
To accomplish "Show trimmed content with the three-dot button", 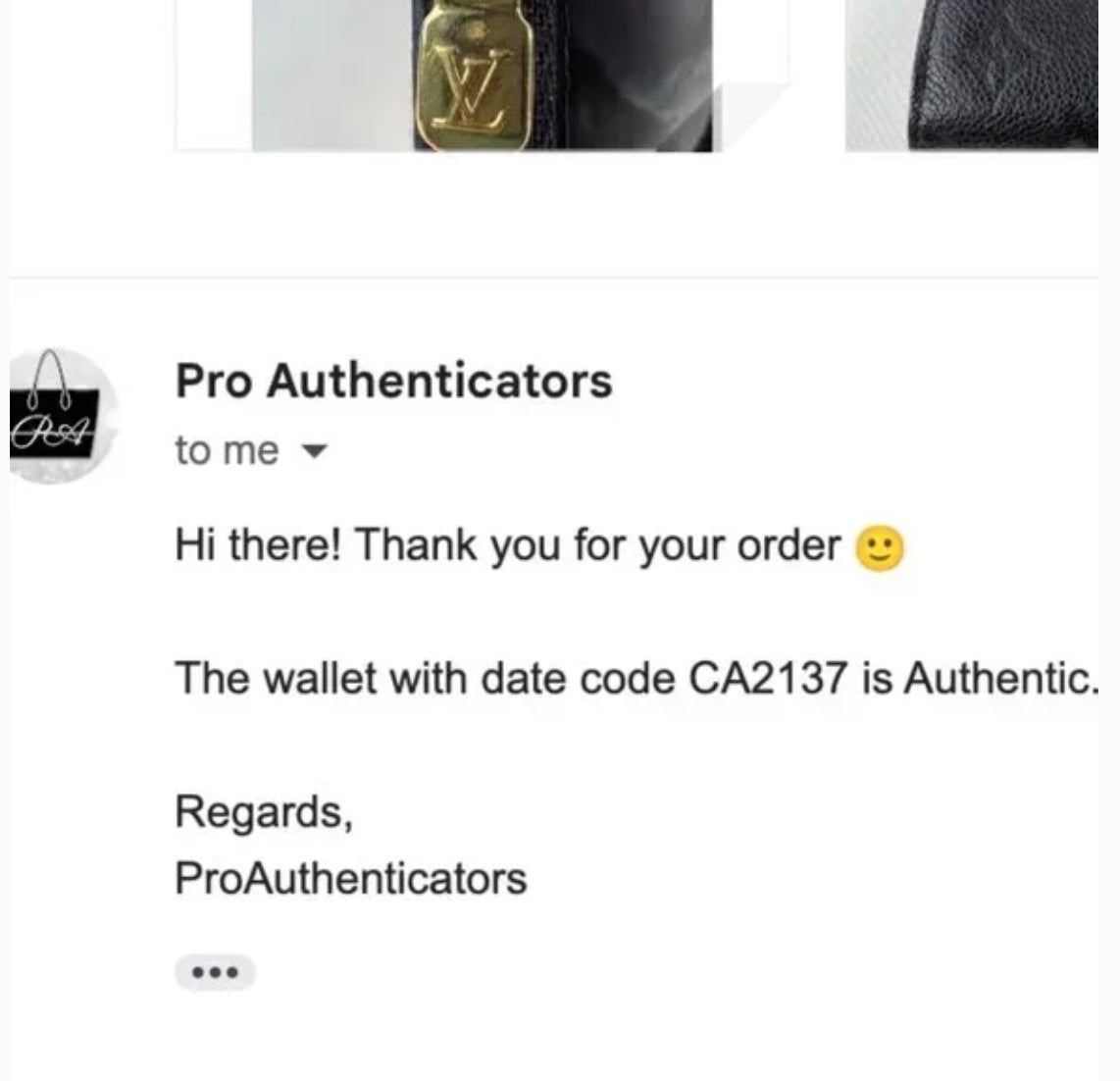I will pos(215,973).
